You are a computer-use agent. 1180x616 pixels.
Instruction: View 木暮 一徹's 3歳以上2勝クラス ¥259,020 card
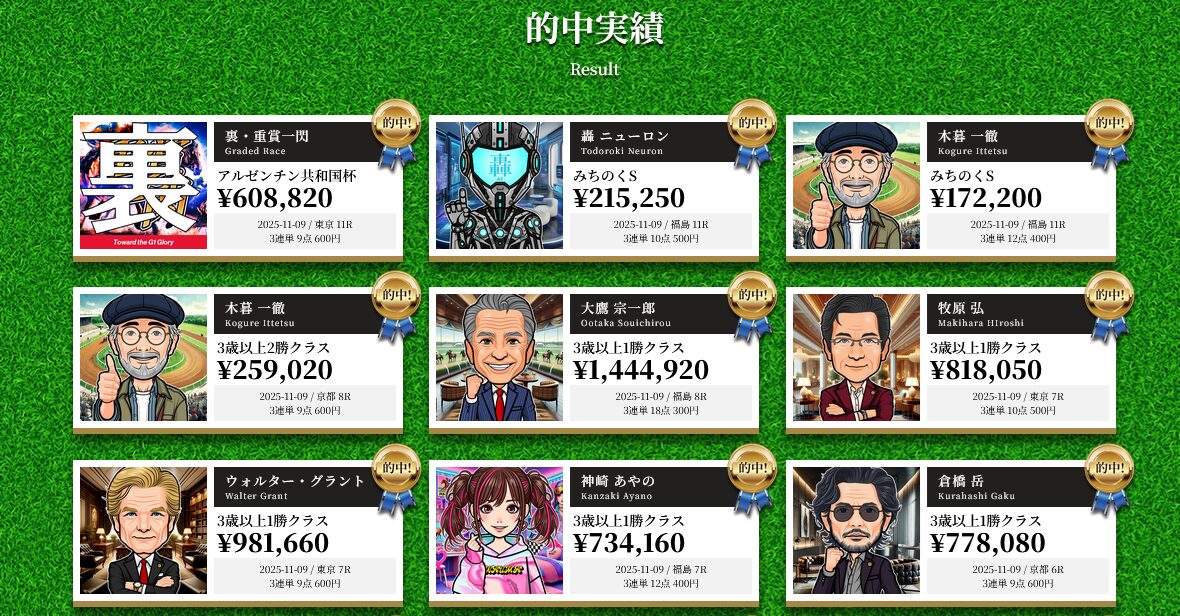tap(238, 359)
